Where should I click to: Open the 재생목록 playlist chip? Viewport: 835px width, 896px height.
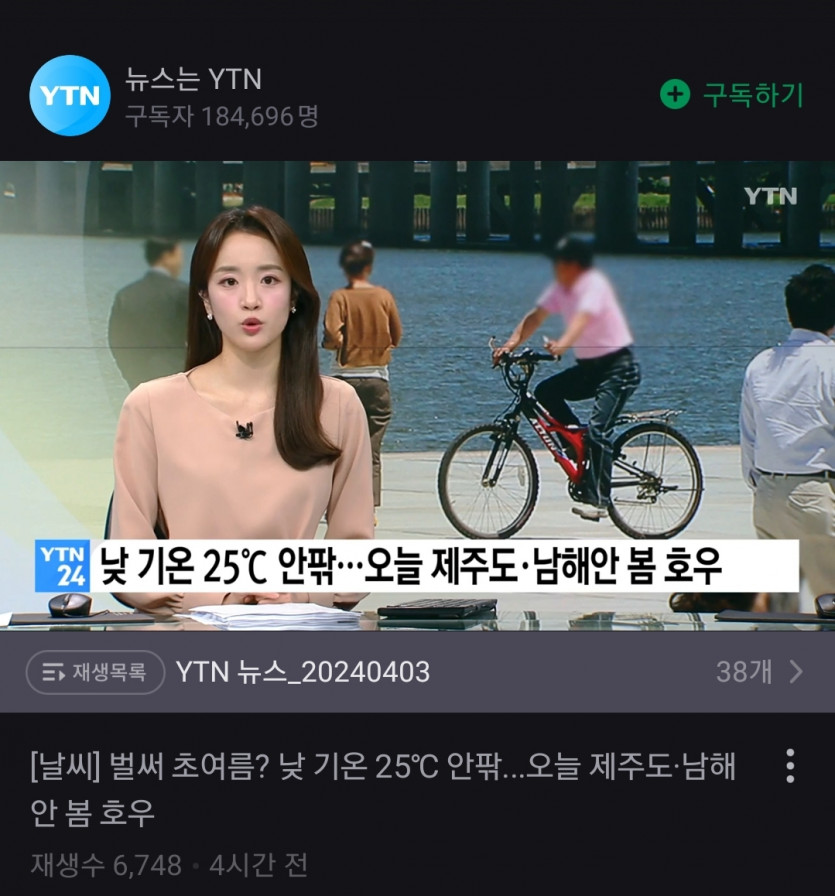coord(95,672)
